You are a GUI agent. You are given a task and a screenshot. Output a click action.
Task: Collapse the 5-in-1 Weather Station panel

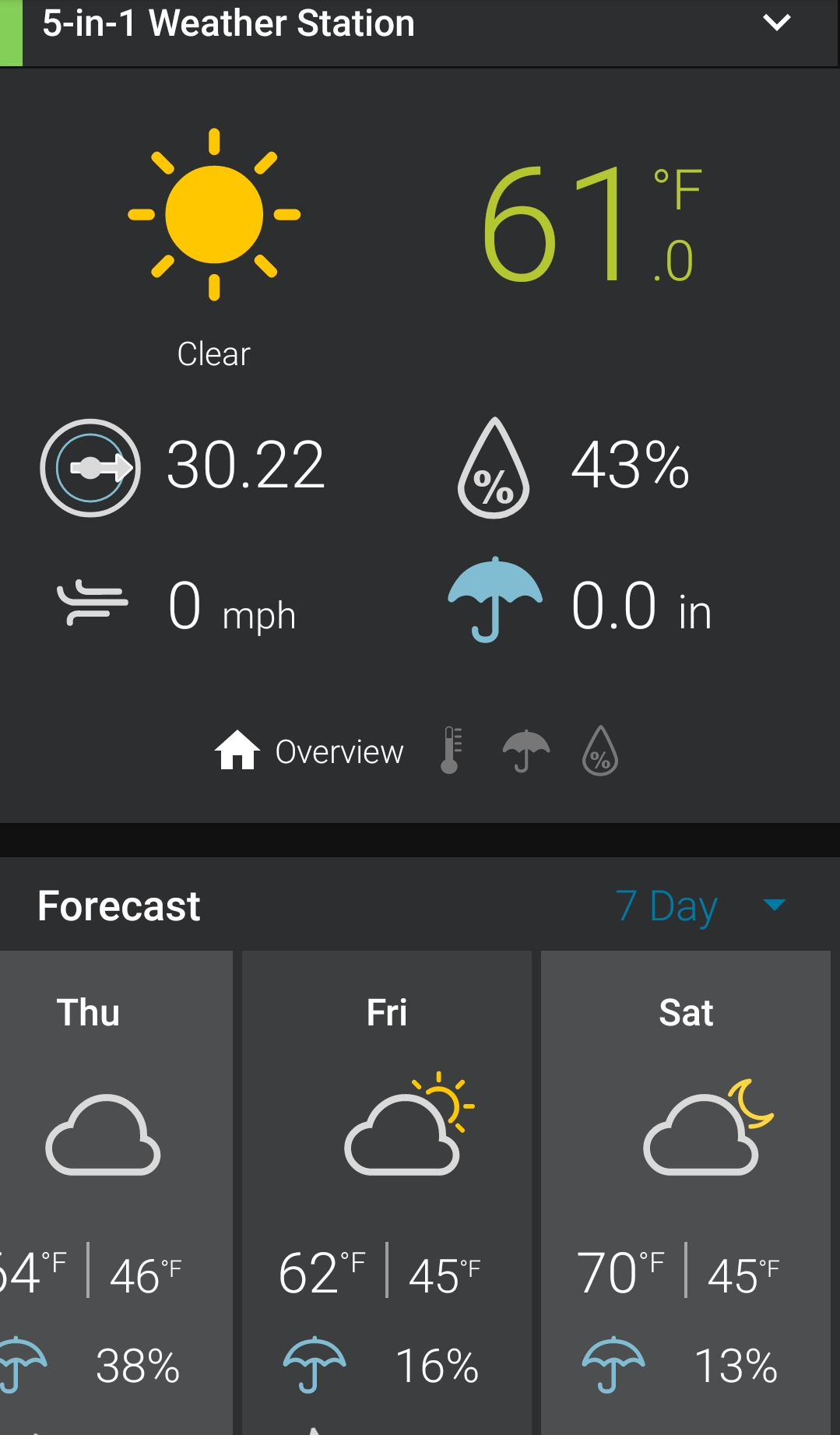point(775,23)
